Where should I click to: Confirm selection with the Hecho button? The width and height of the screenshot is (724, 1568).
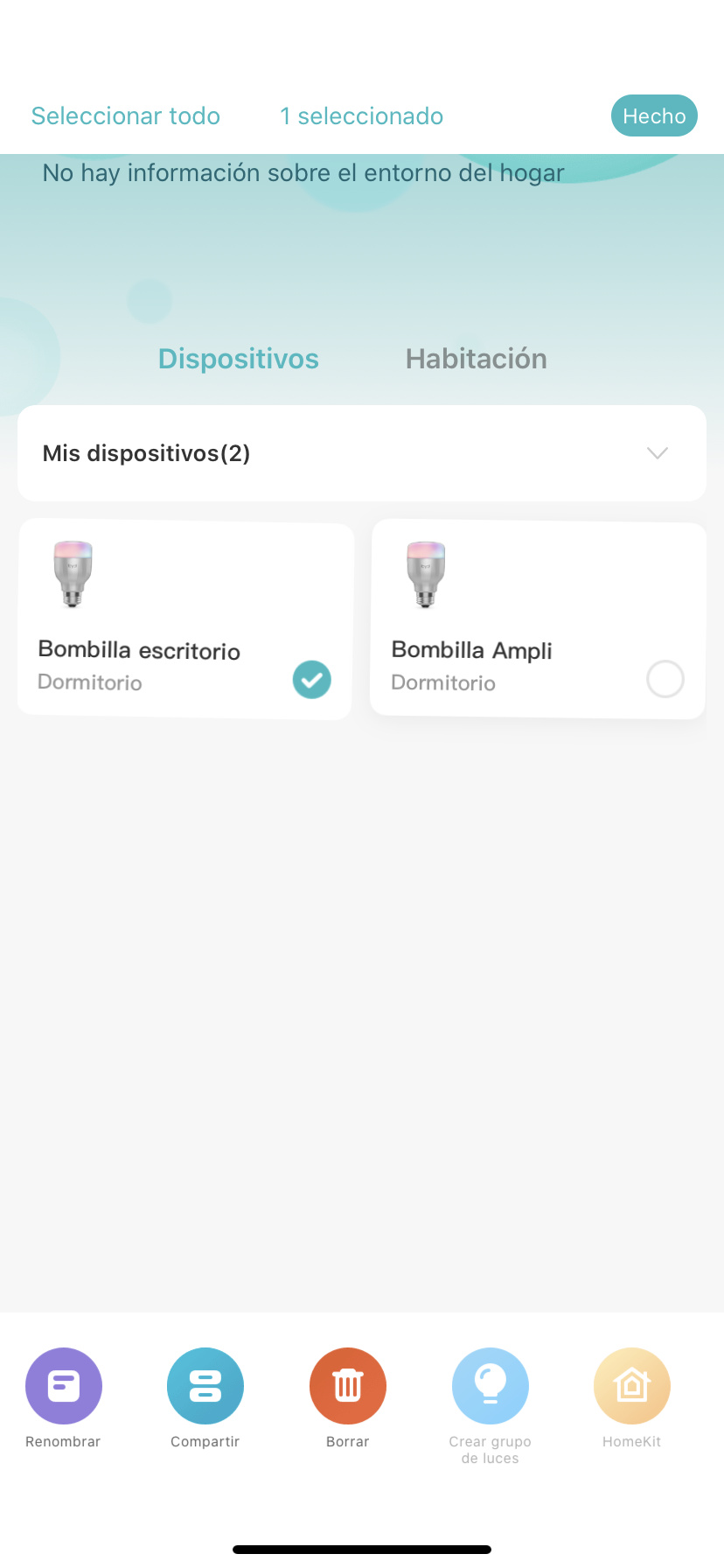654,116
